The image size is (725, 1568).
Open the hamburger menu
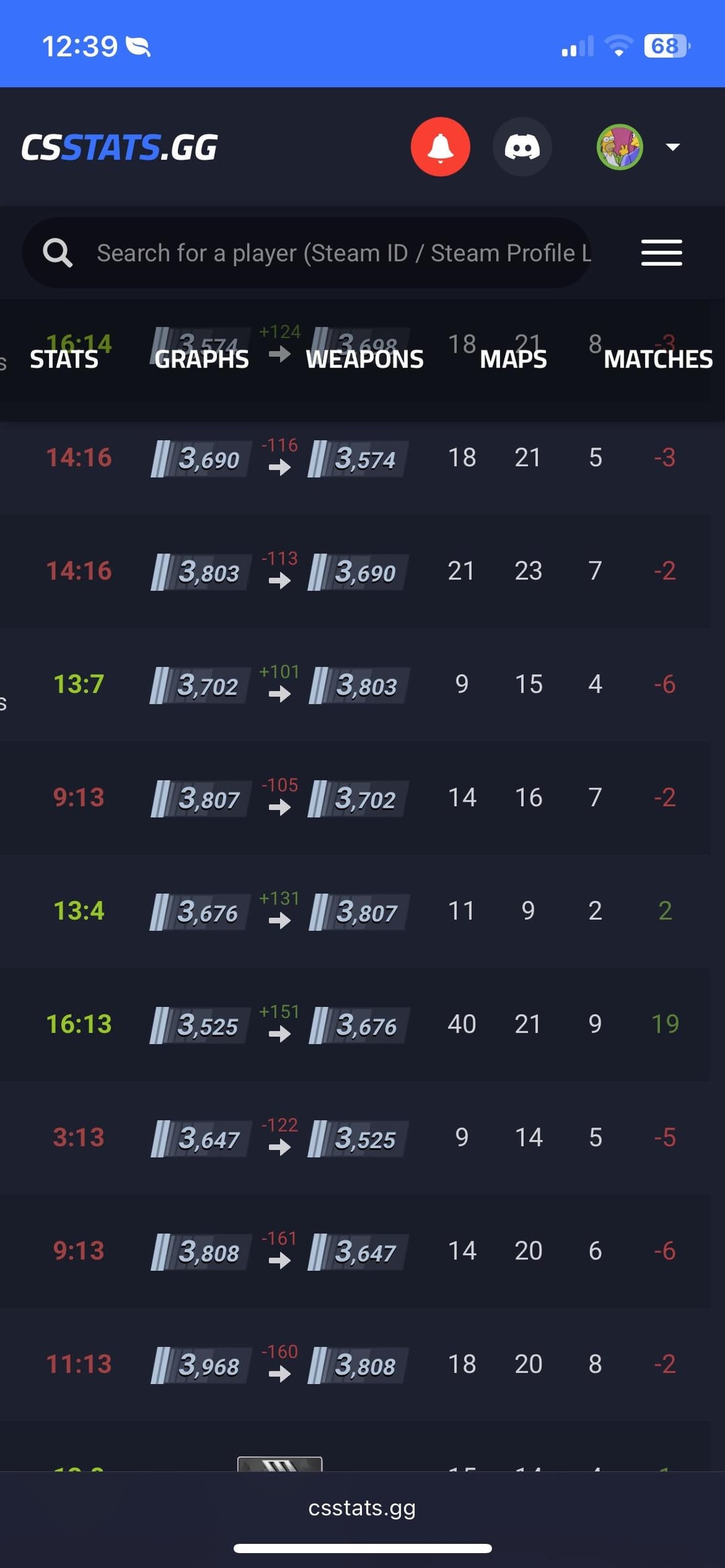tap(661, 253)
